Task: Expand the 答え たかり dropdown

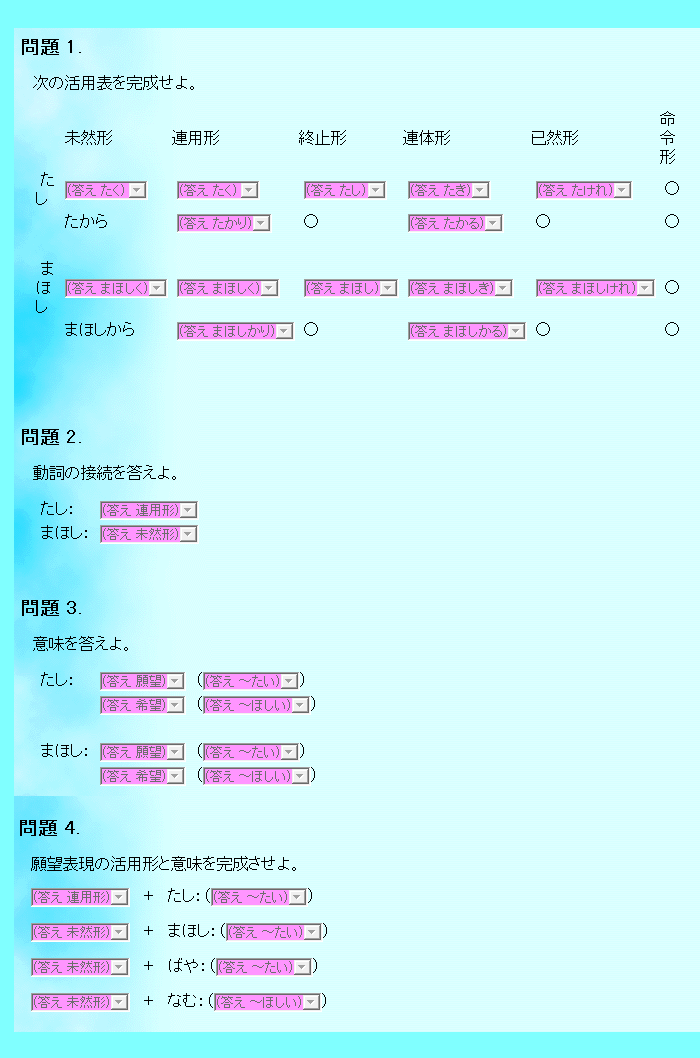Action: tap(223, 223)
